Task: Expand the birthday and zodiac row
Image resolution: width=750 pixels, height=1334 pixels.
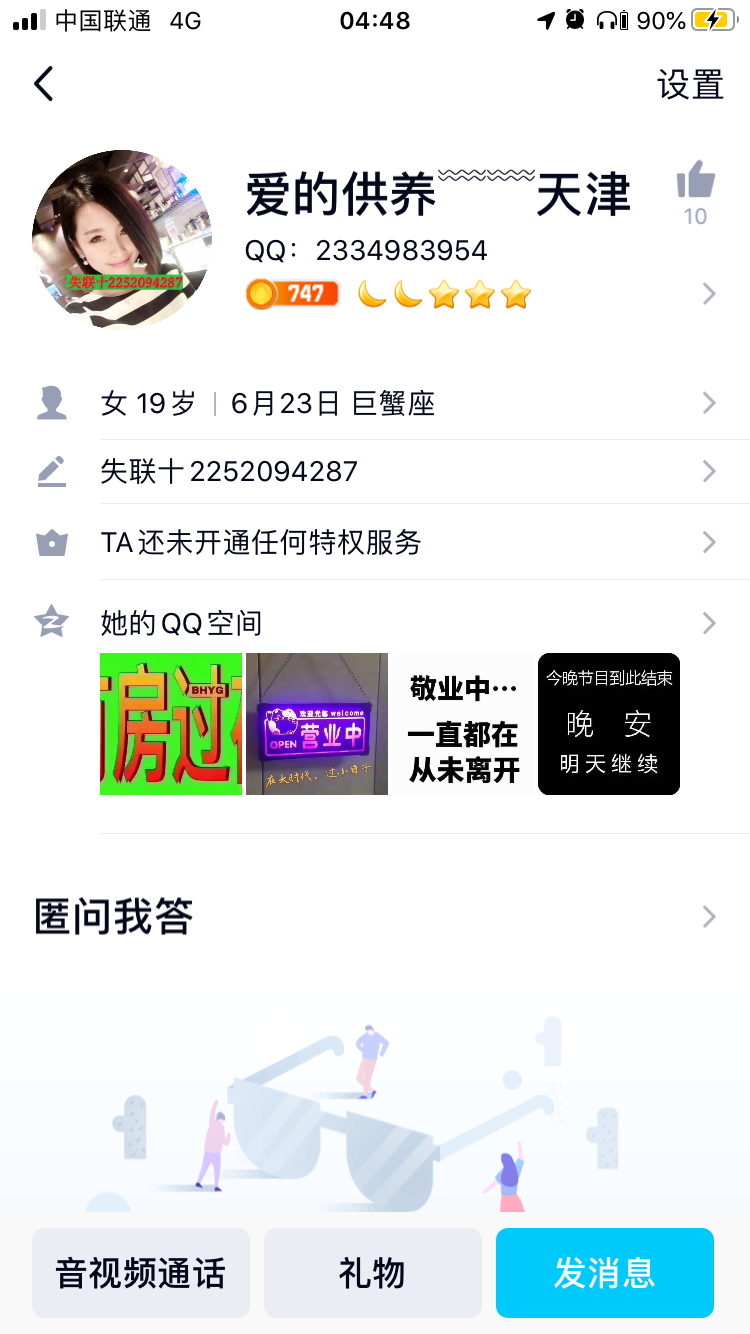Action: click(708, 402)
